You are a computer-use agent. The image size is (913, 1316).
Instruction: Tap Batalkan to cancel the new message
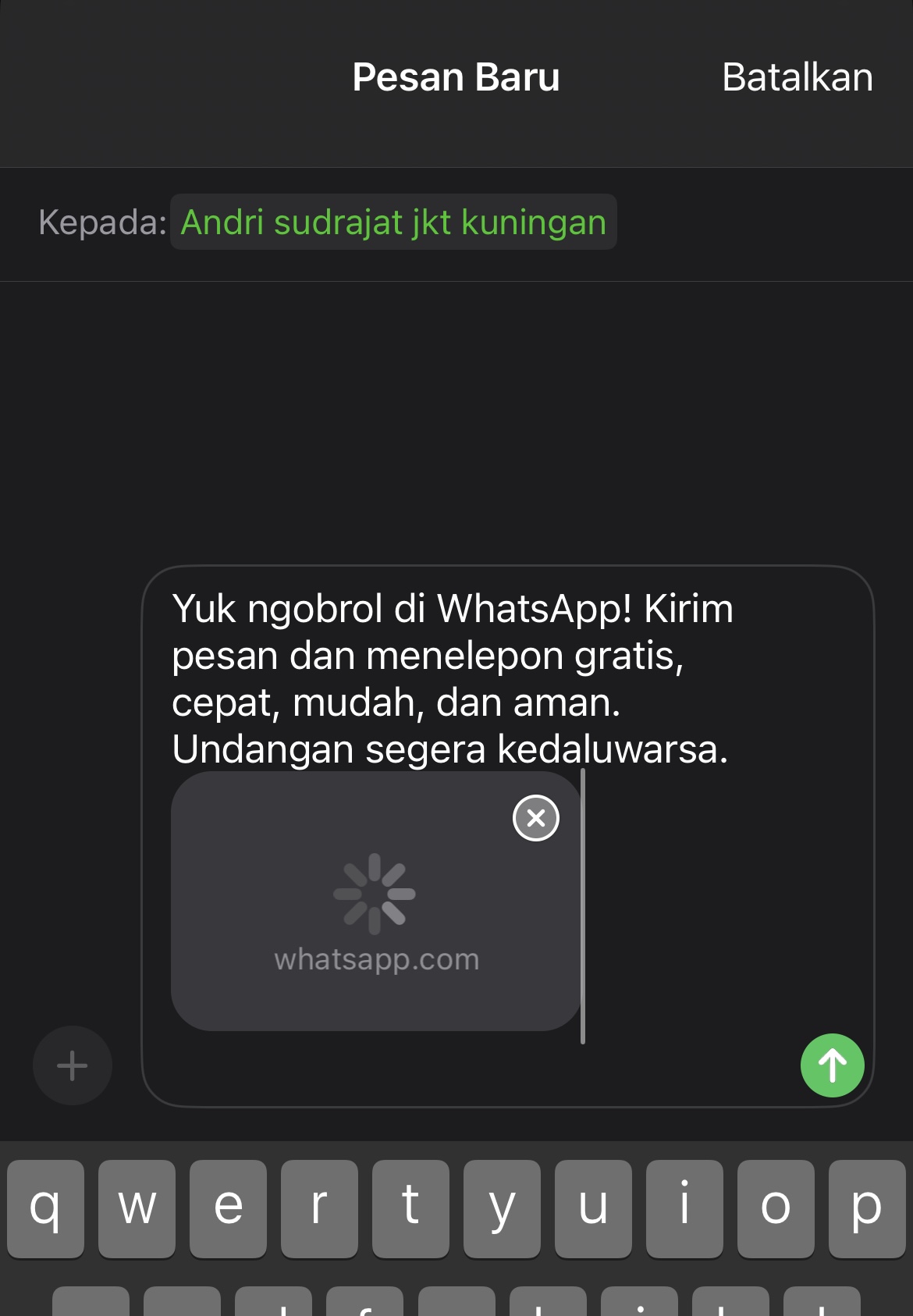797,77
